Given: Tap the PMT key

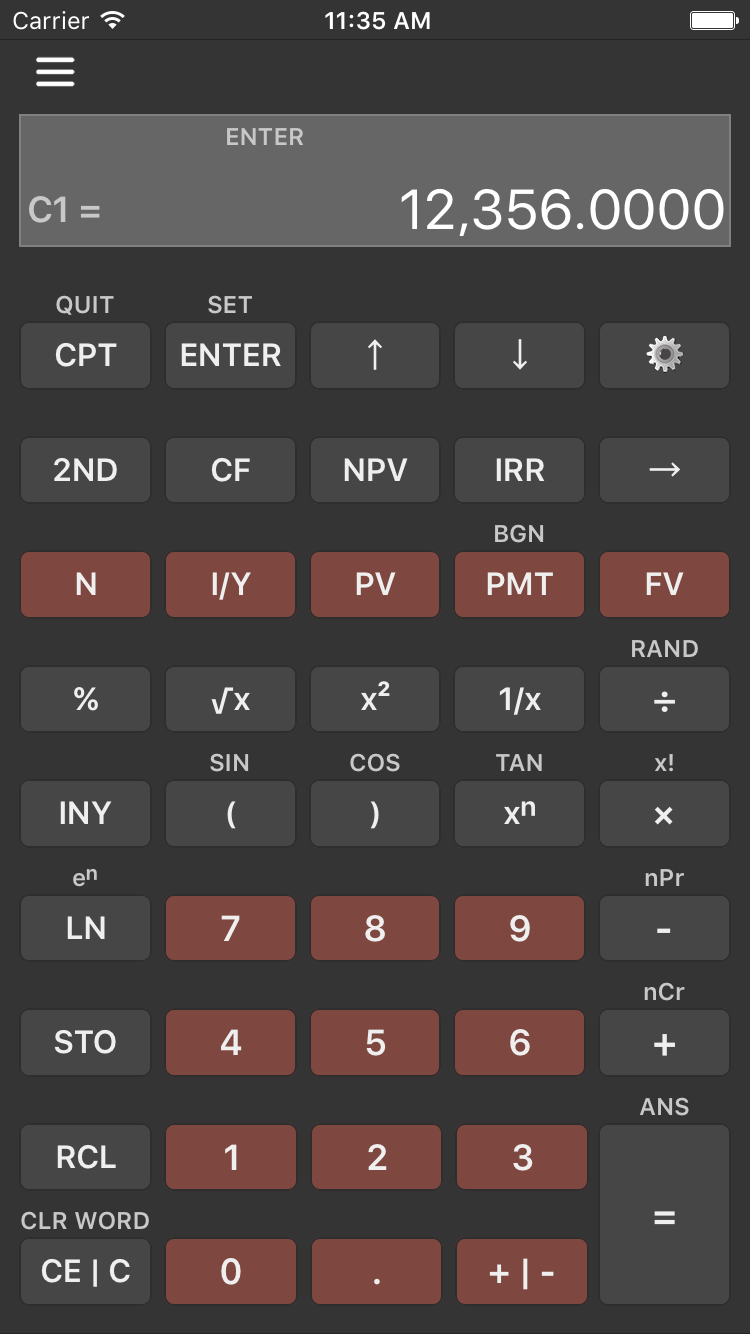Looking at the screenshot, I should click(x=520, y=584).
